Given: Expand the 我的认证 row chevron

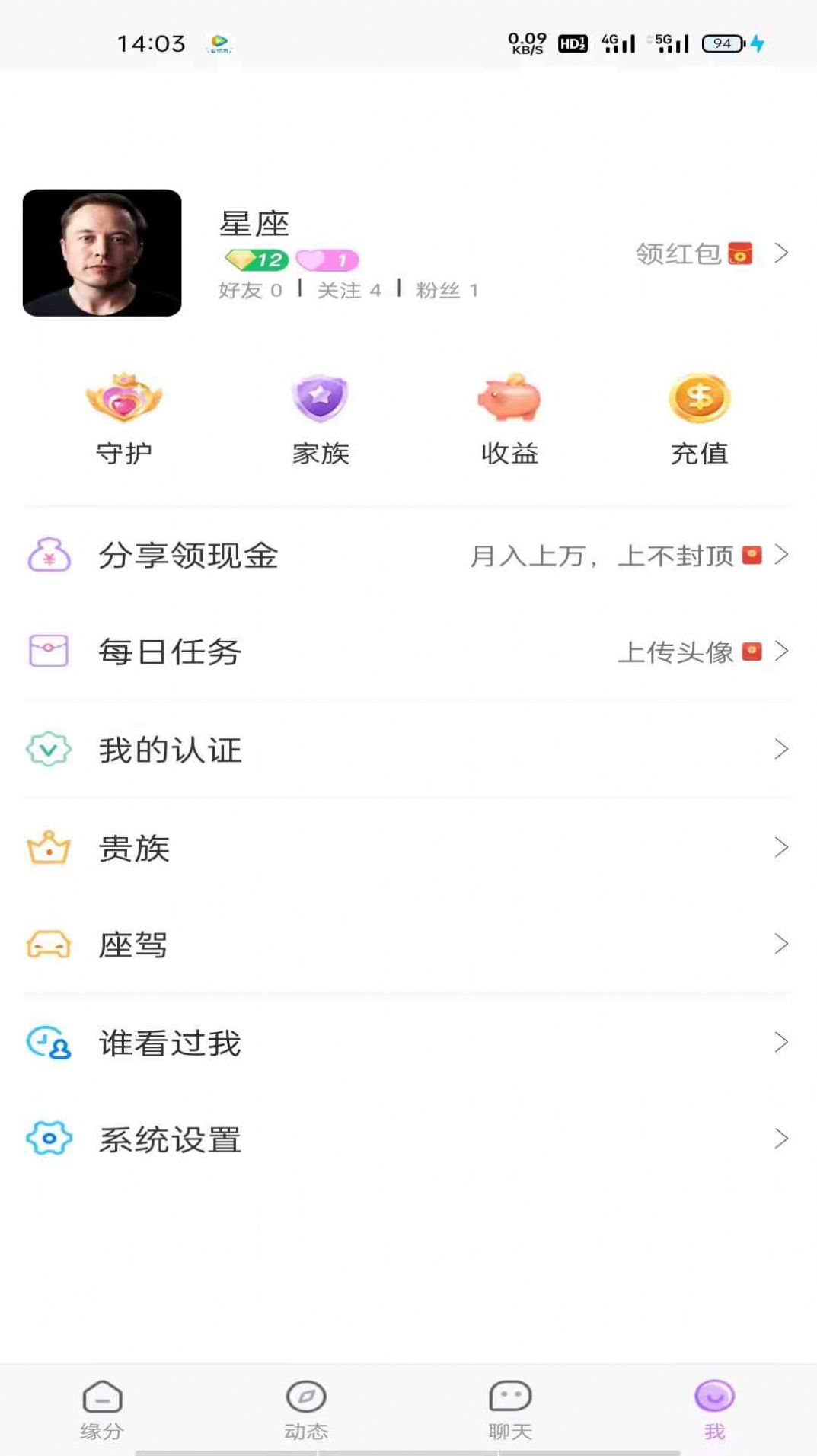Looking at the screenshot, I should click(x=780, y=750).
